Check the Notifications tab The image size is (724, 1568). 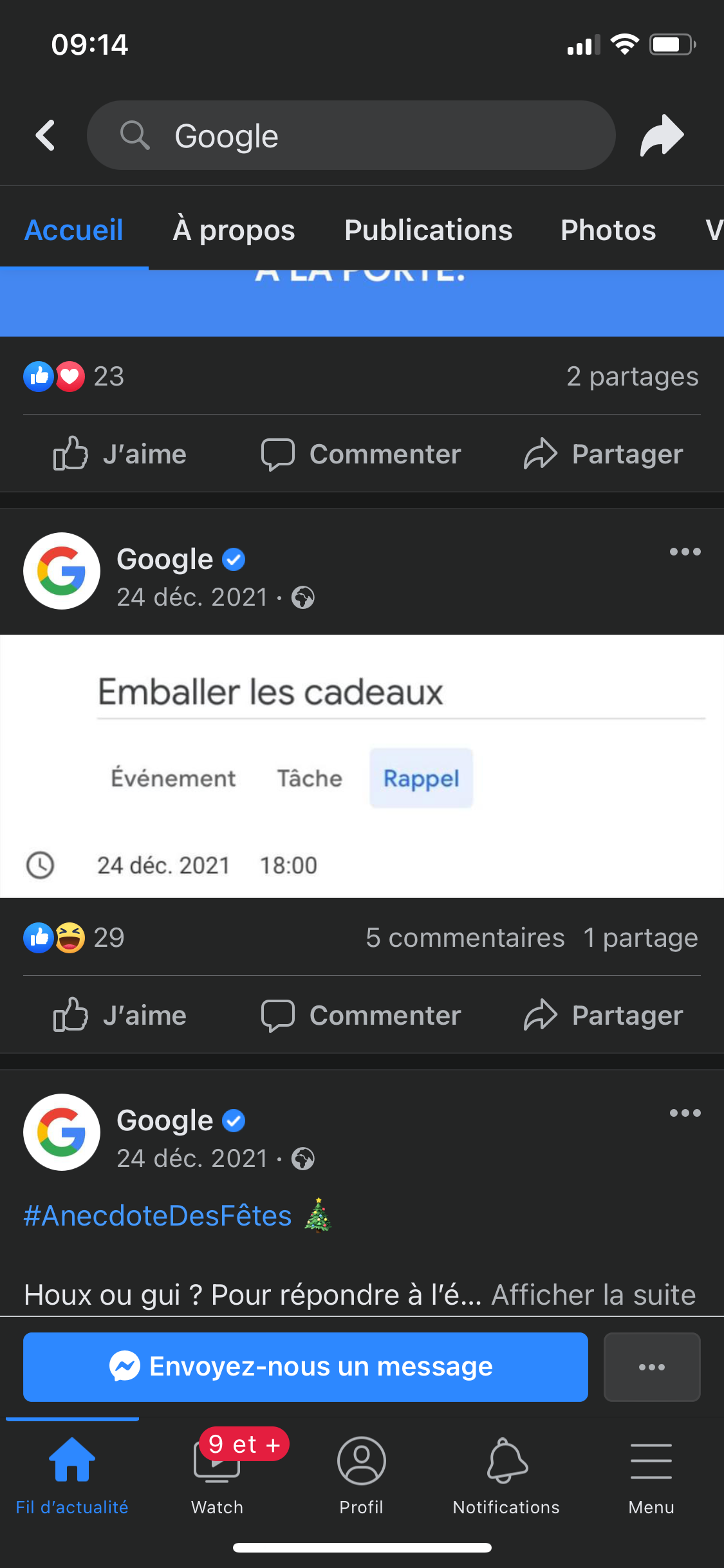506,1474
